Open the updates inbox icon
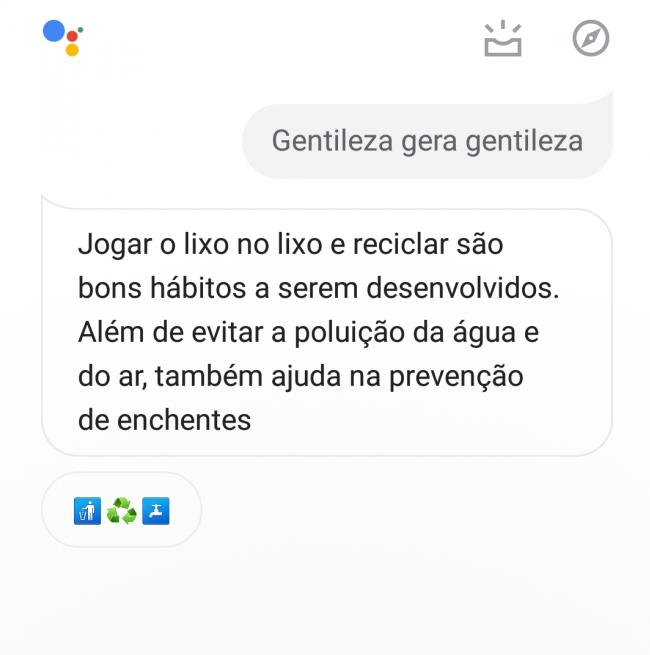Image resolution: width=650 pixels, height=655 pixels. point(503,39)
